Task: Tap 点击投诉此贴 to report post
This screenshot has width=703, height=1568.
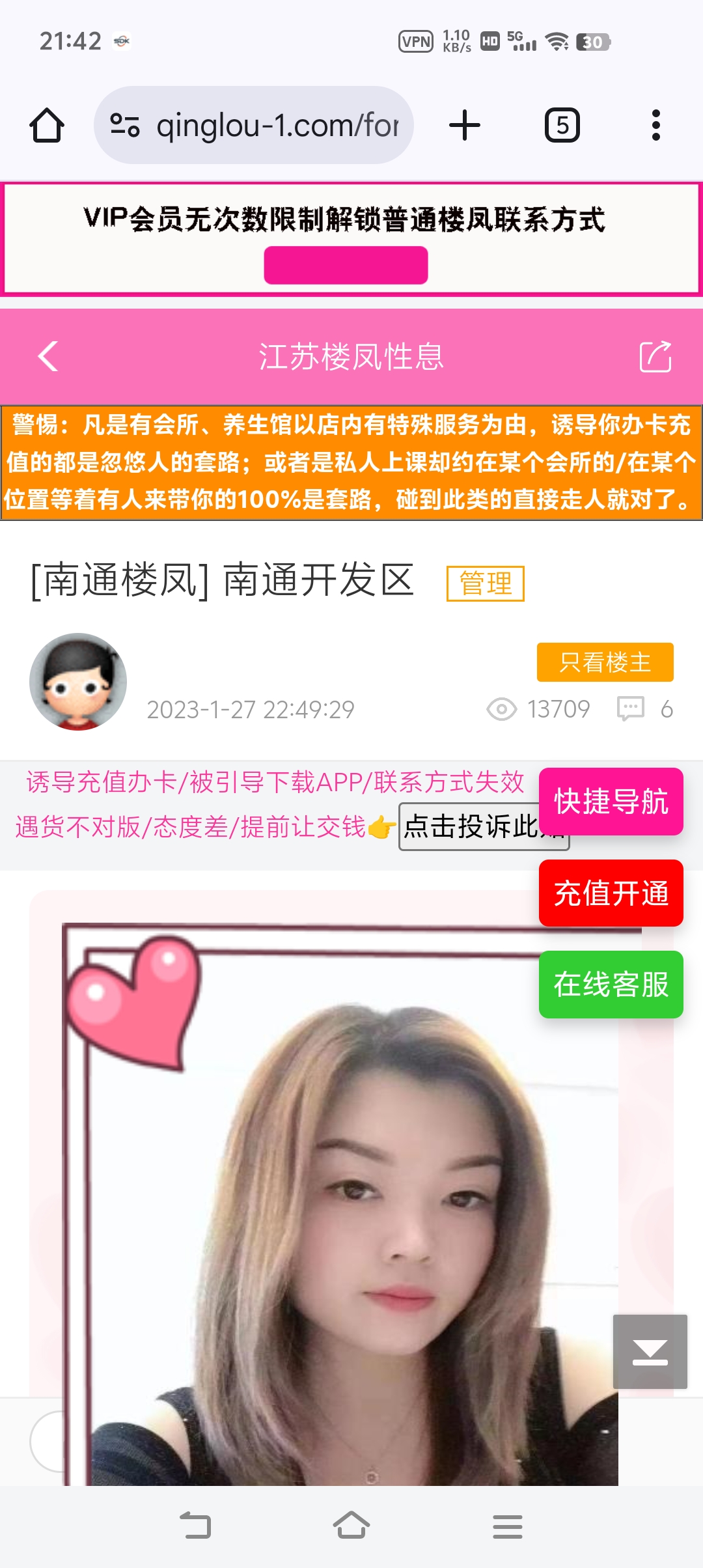Action: point(469,827)
